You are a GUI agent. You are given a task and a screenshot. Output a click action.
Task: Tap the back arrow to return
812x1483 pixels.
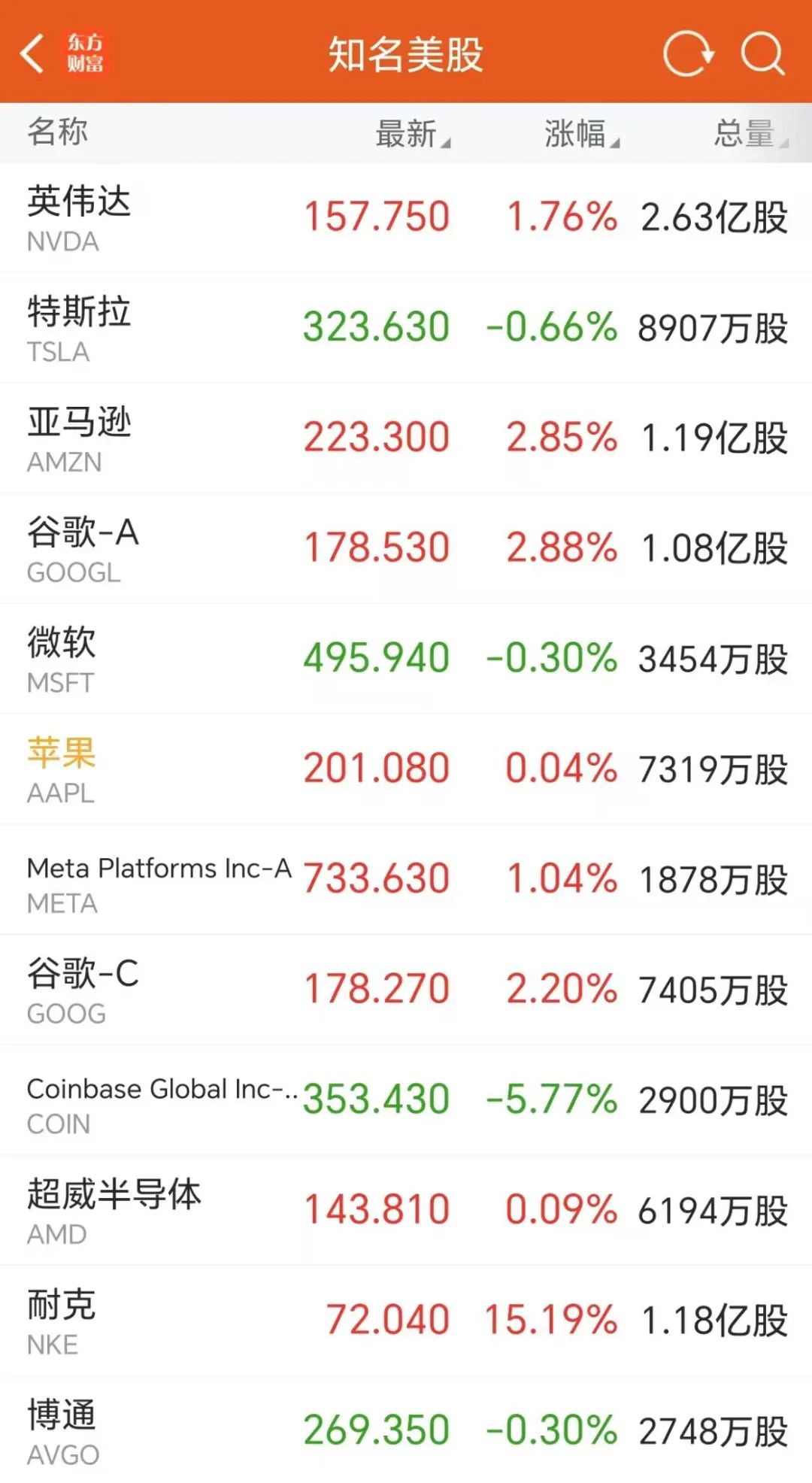(x=33, y=54)
